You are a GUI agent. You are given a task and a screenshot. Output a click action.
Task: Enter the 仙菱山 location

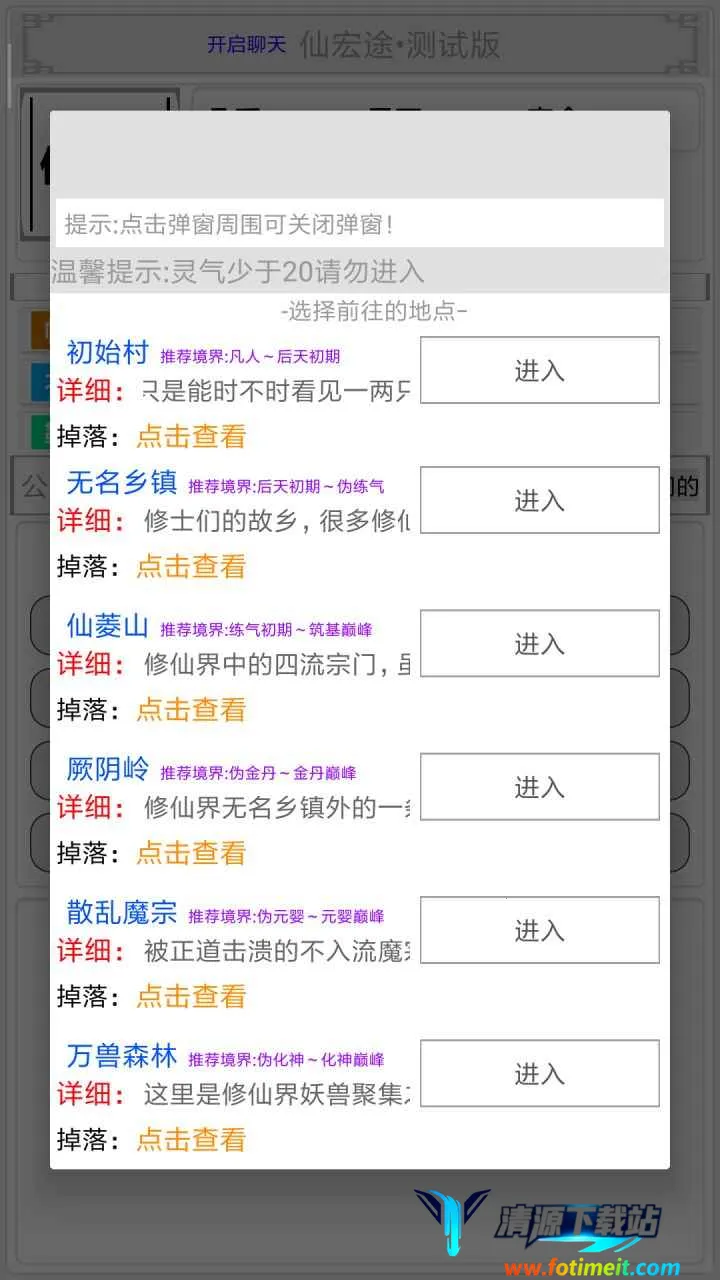pyautogui.click(x=539, y=644)
